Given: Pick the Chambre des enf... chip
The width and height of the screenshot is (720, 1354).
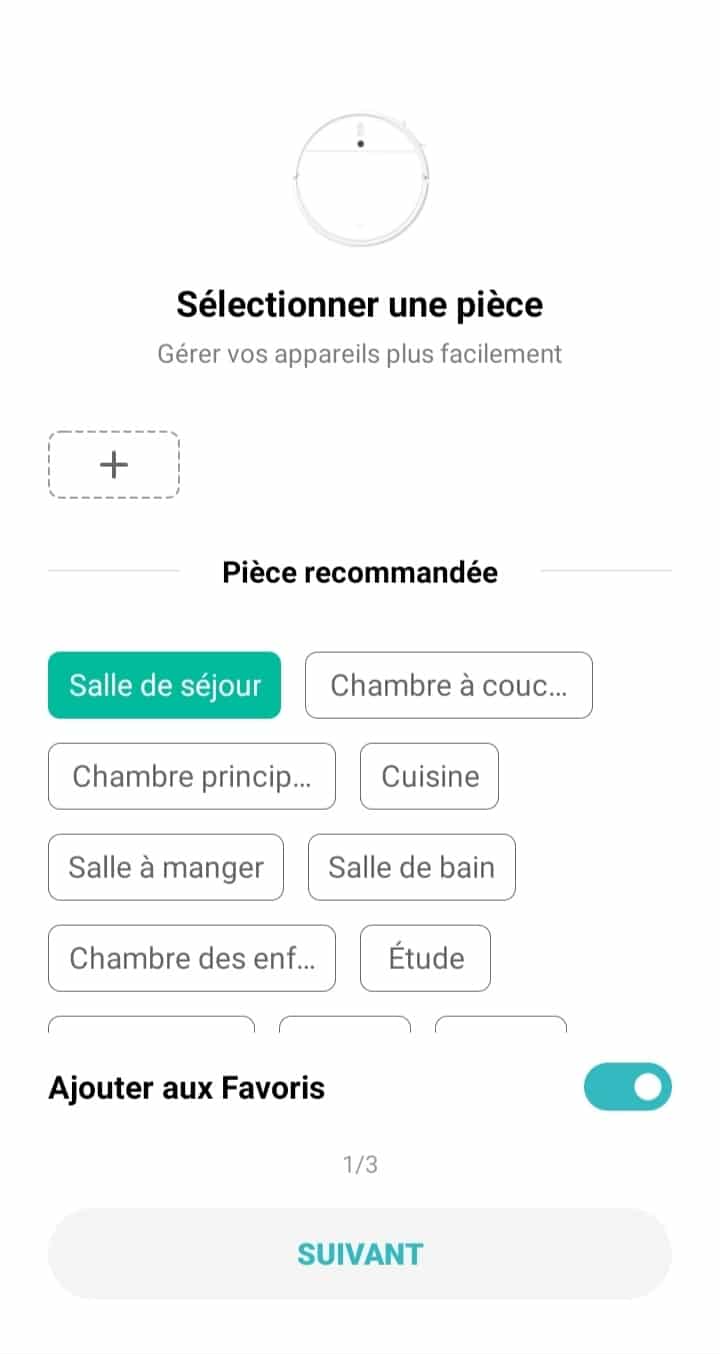Looking at the screenshot, I should point(191,958).
